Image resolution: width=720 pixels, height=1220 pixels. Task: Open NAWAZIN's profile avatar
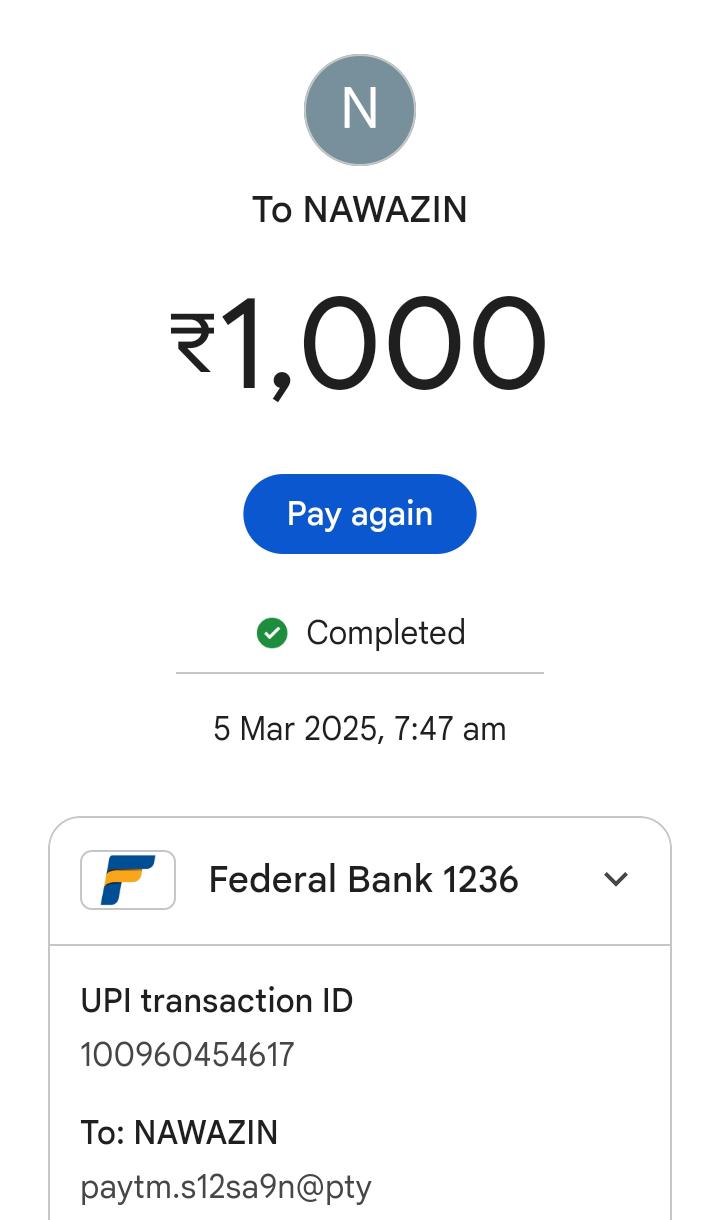[359, 110]
